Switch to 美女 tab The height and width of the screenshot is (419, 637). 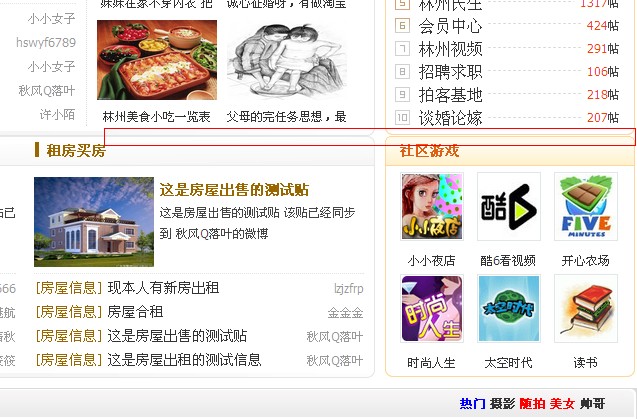point(562,404)
